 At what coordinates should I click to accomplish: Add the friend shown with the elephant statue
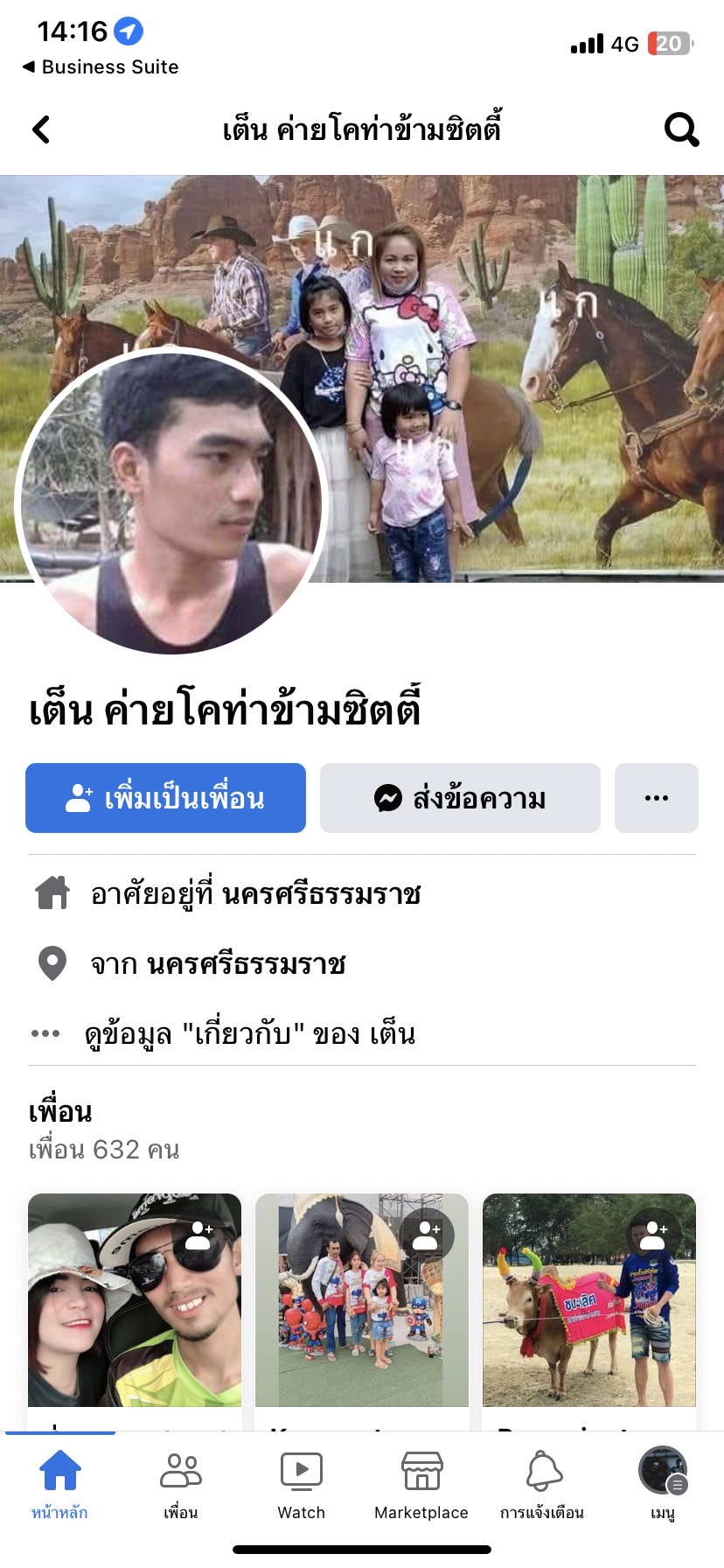(x=427, y=1235)
